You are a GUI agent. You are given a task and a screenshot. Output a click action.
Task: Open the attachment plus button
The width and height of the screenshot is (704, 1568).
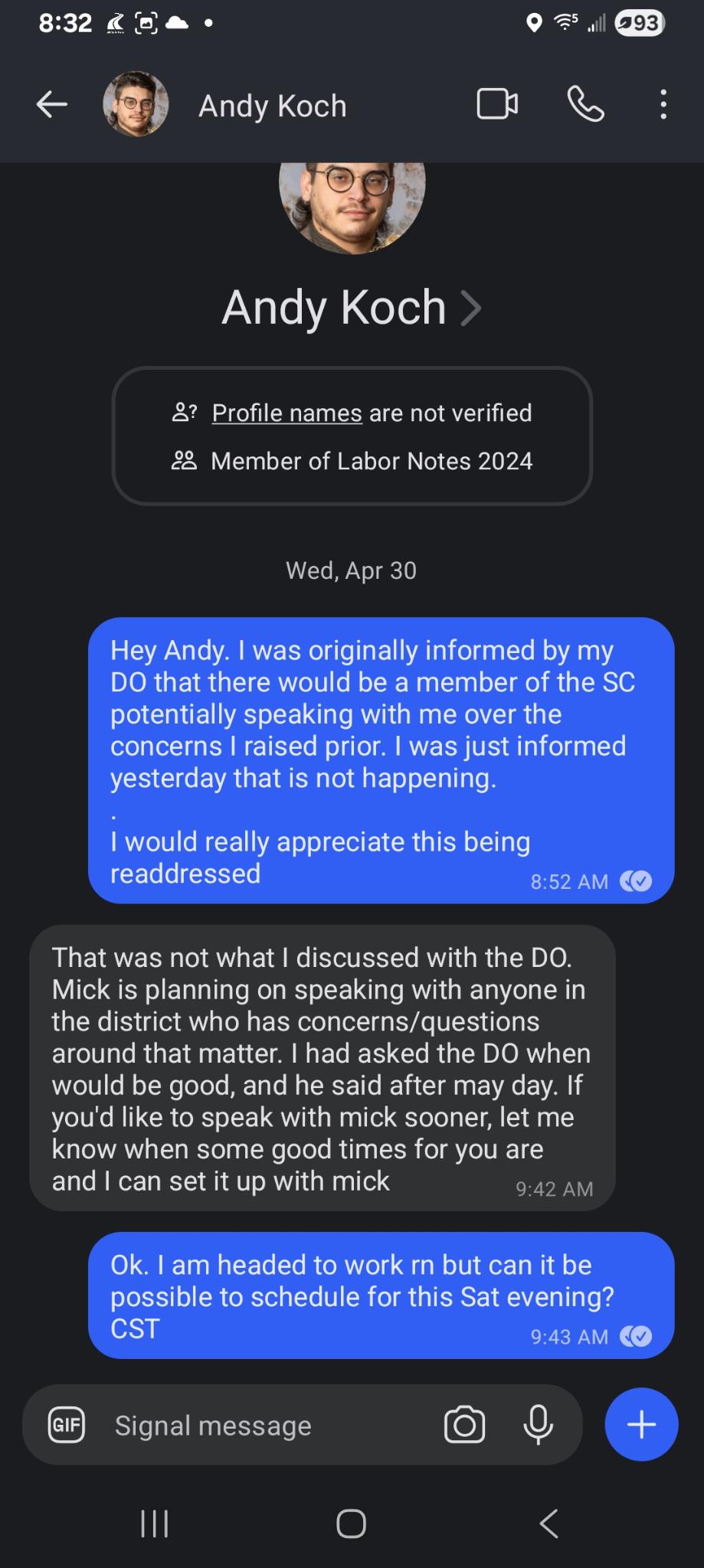pyautogui.click(x=641, y=1425)
